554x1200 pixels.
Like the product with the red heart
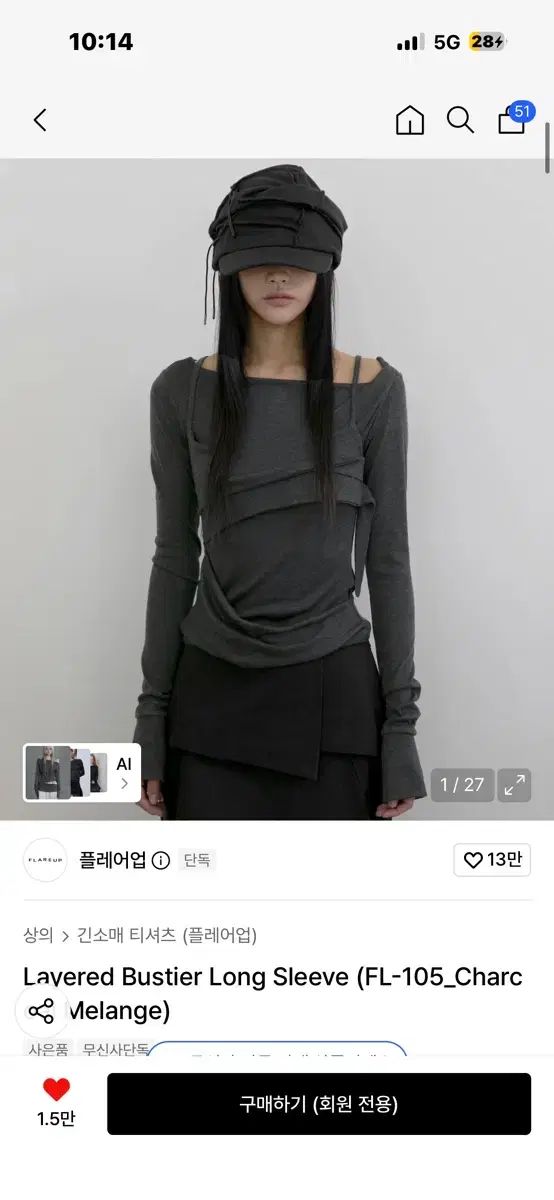pyautogui.click(x=57, y=1090)
